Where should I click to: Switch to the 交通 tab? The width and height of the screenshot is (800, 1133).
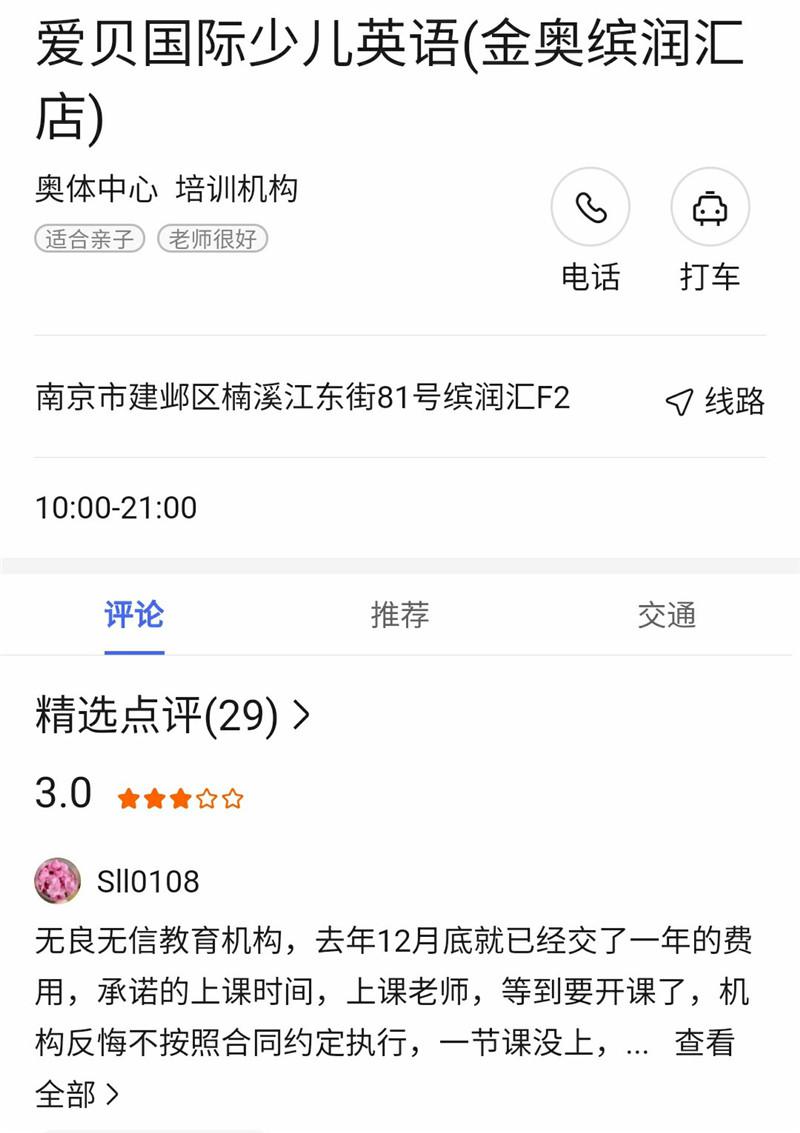666,614
